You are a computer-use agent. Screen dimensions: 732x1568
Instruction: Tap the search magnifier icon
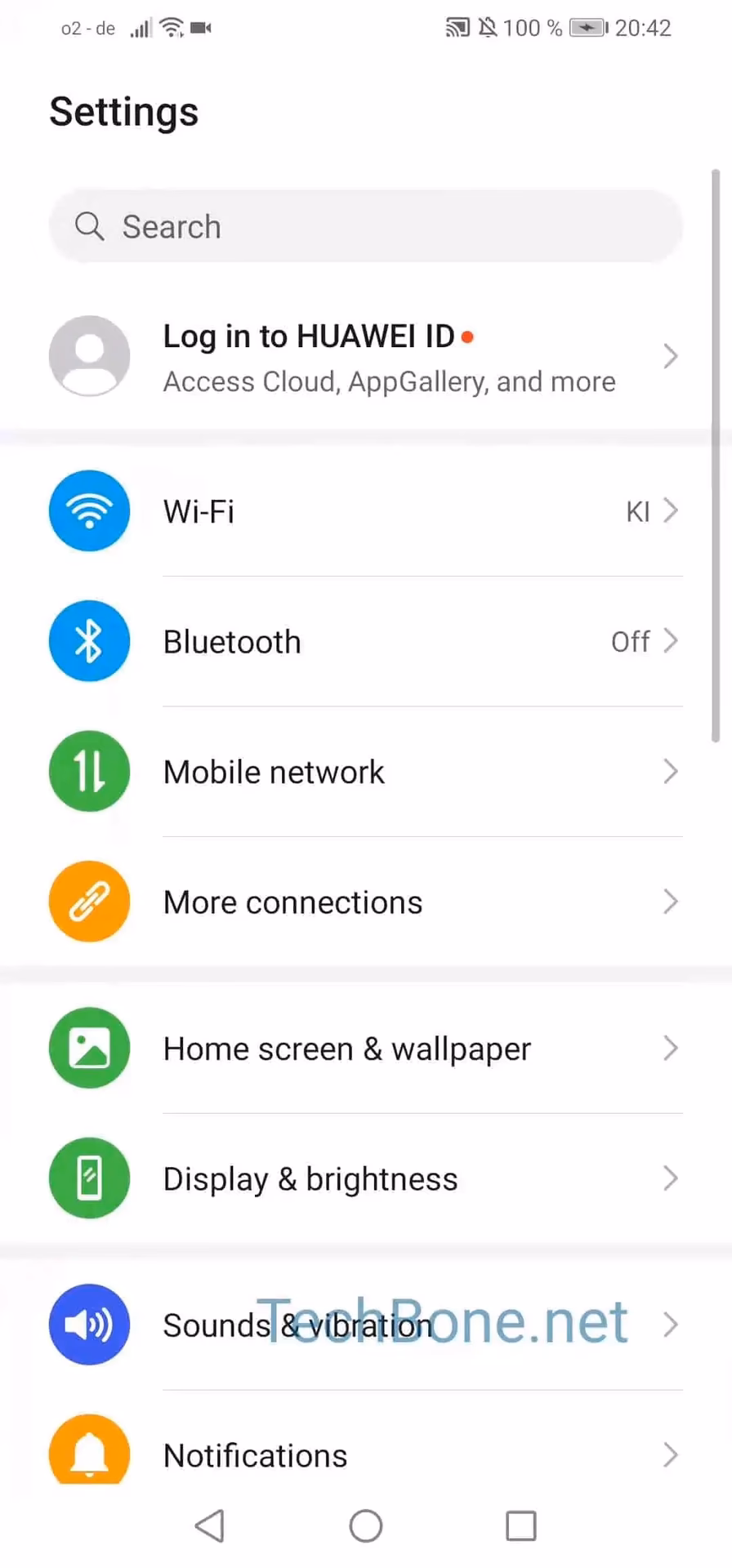coord(89,226)
